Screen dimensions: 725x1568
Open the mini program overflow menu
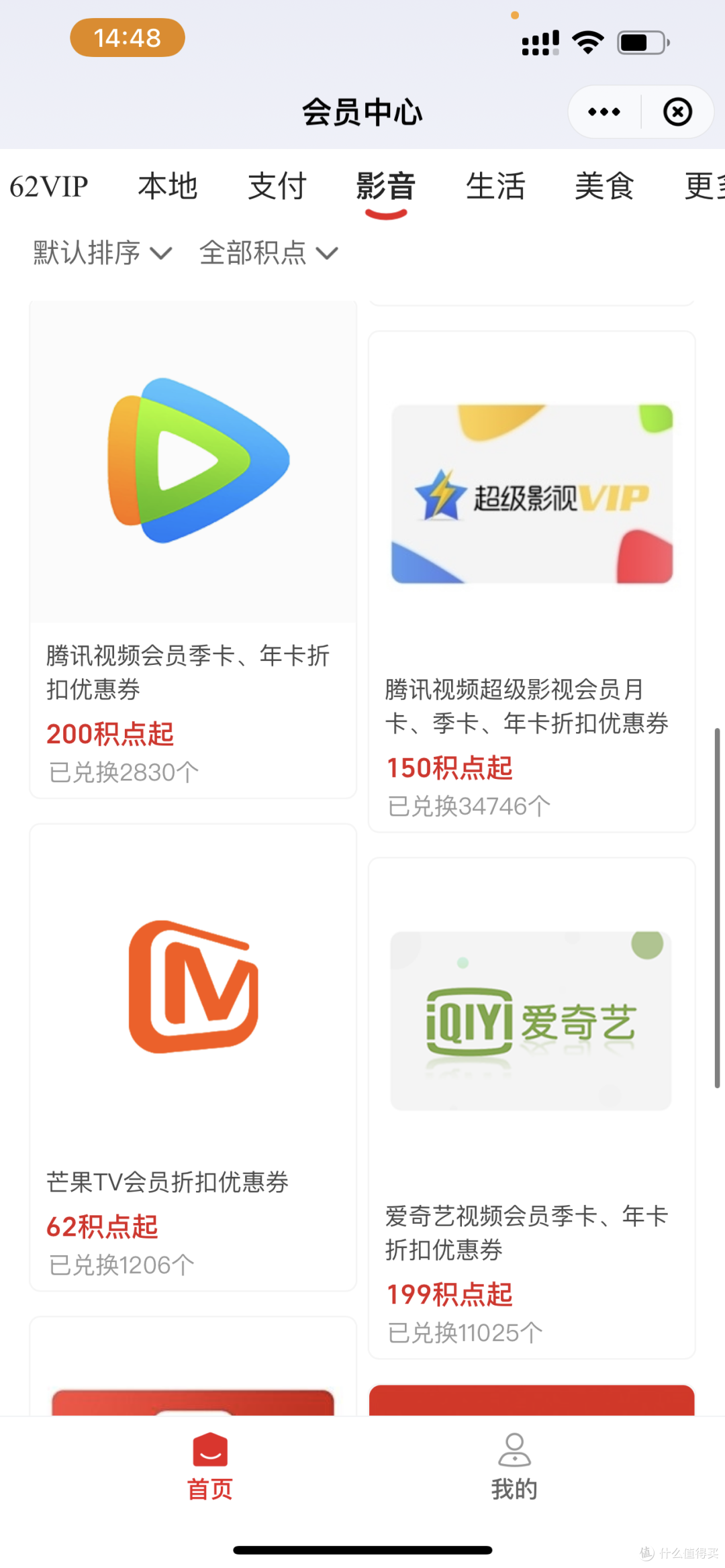[x=604, y=112]
